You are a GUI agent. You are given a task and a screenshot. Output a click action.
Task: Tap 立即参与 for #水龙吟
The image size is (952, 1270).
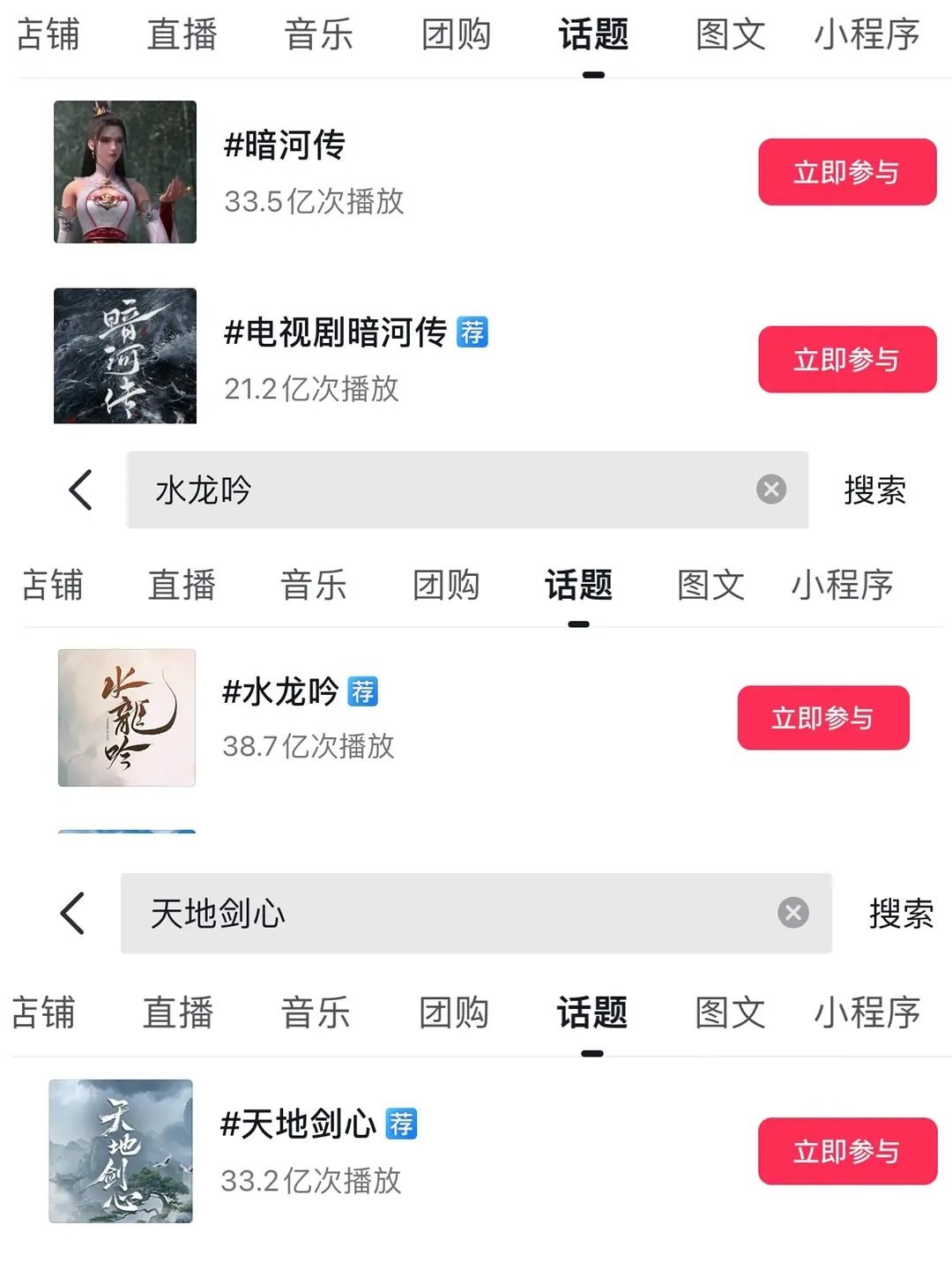[x=823, y=718]
